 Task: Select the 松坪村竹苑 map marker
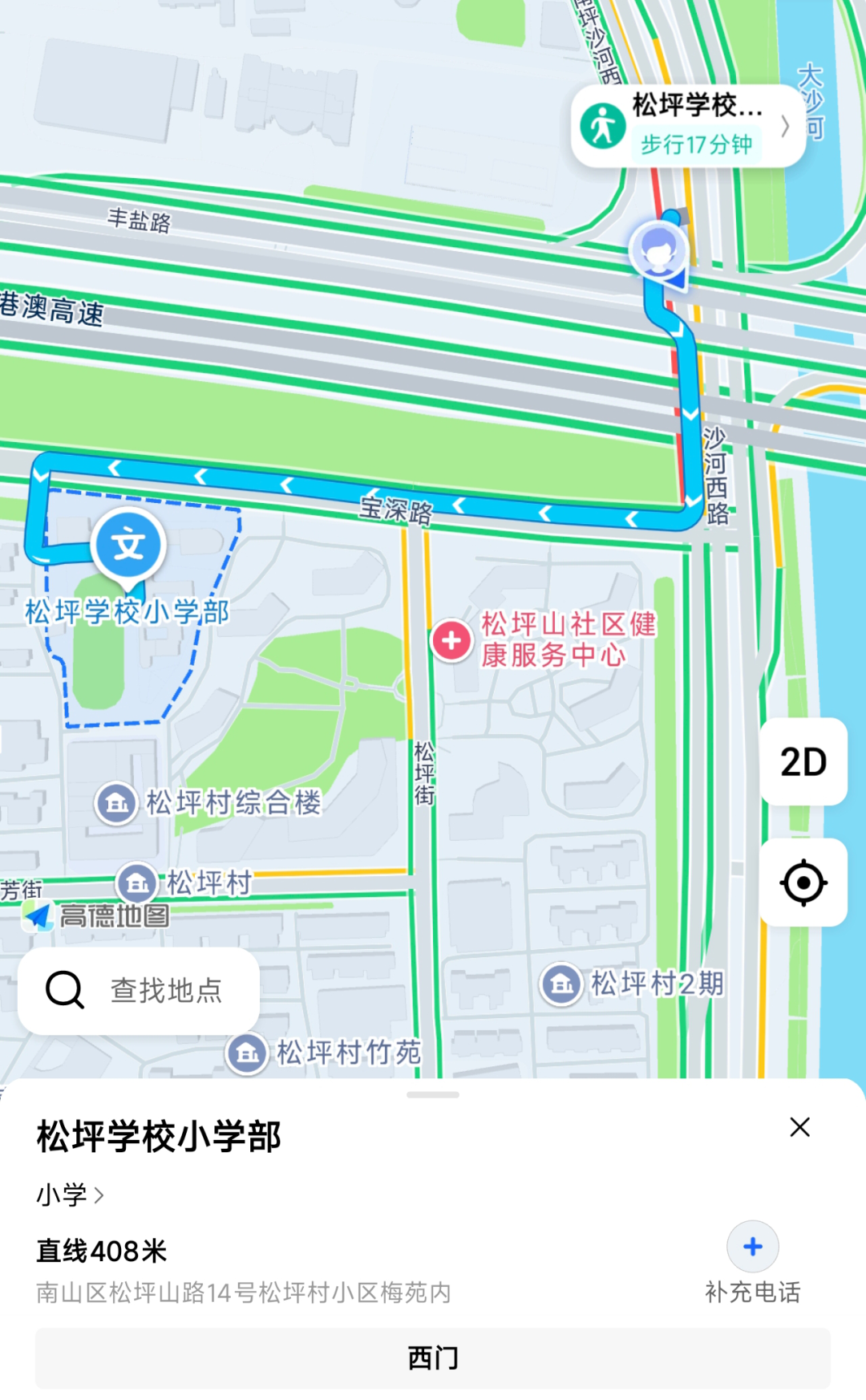point(248,1053)
